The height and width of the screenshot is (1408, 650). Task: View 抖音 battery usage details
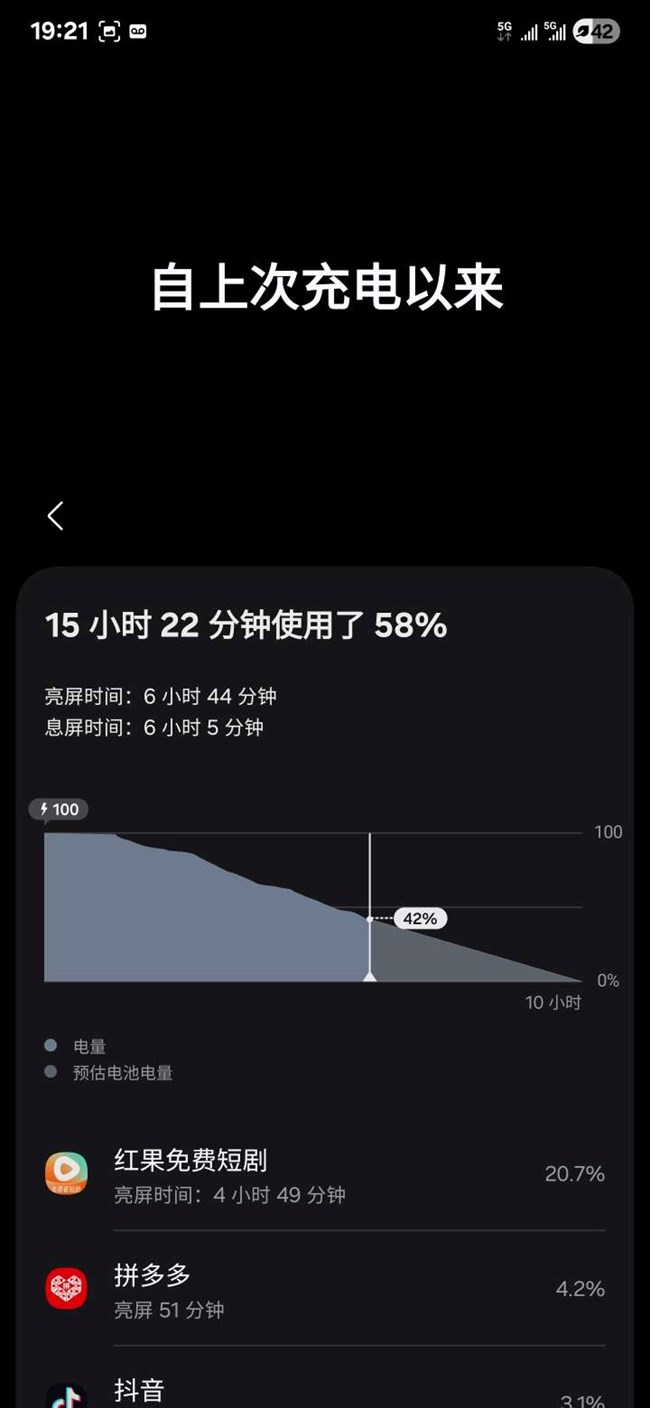(x=324, y=1392)
